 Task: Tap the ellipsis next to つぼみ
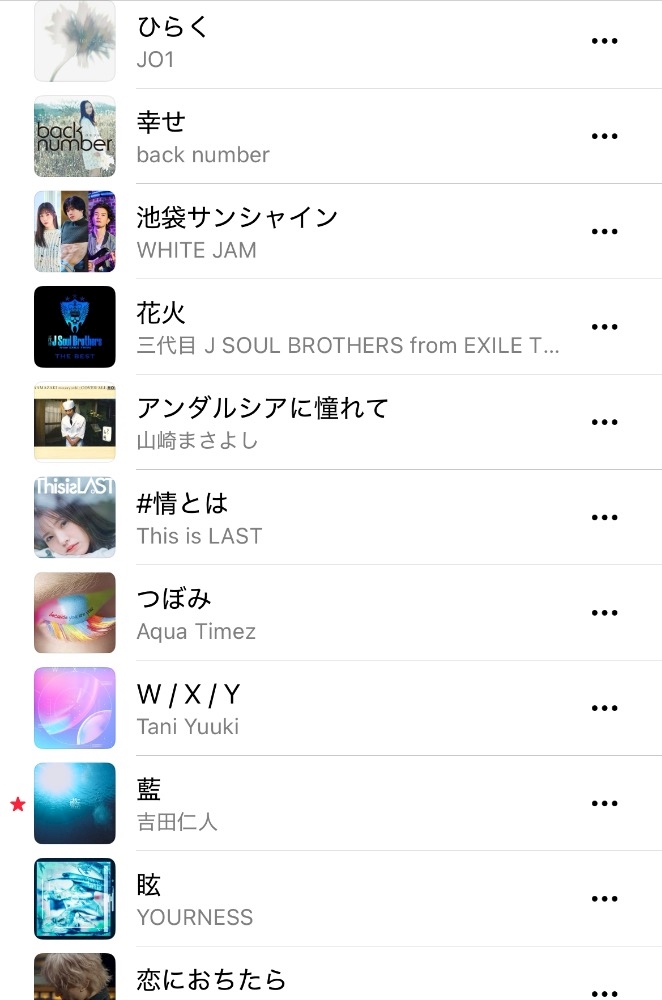tap(605, 614)
